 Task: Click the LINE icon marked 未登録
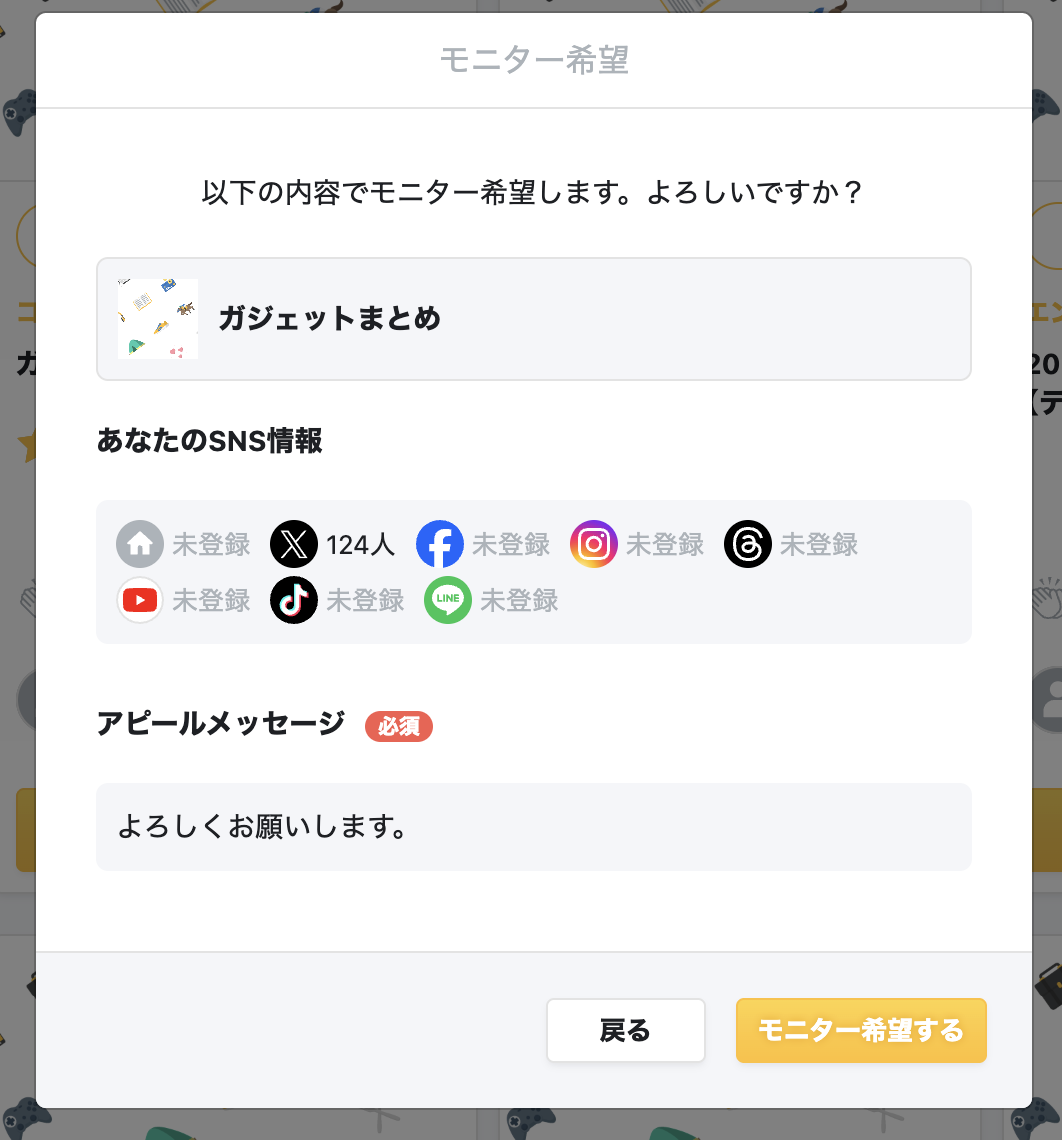447,600
